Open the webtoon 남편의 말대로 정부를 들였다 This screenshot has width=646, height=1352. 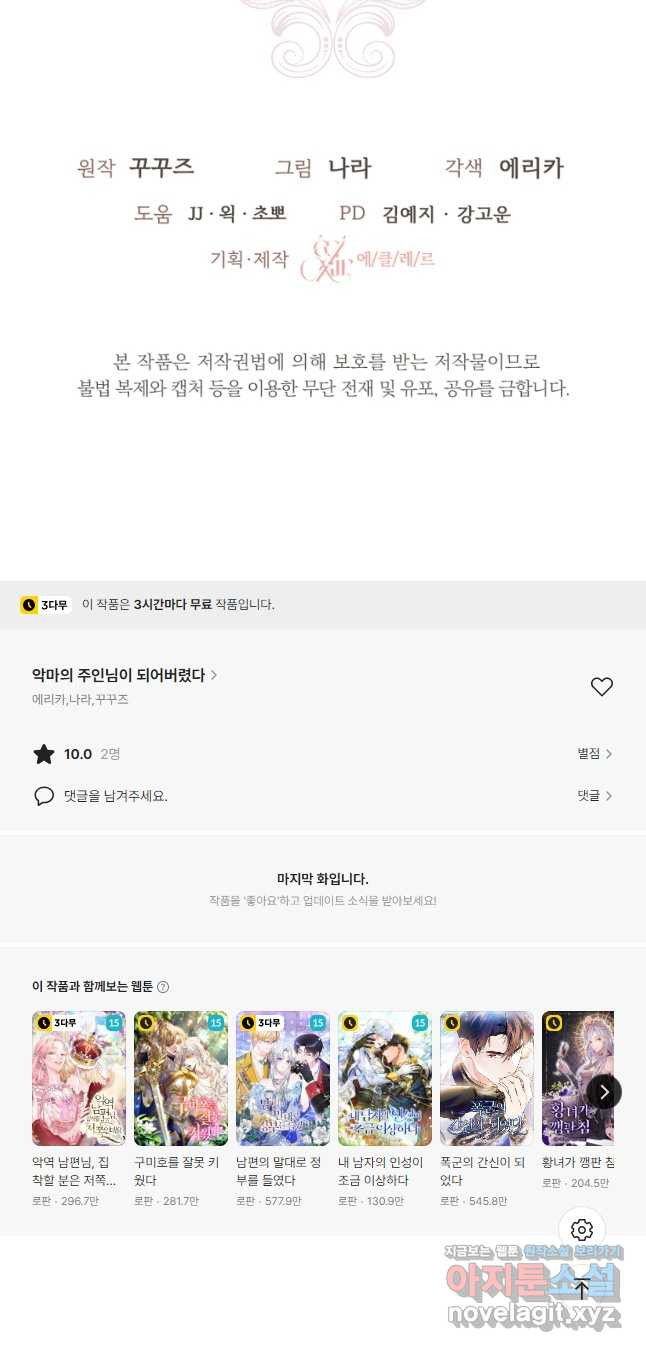pyautogui.click(x=283, y=1079)
